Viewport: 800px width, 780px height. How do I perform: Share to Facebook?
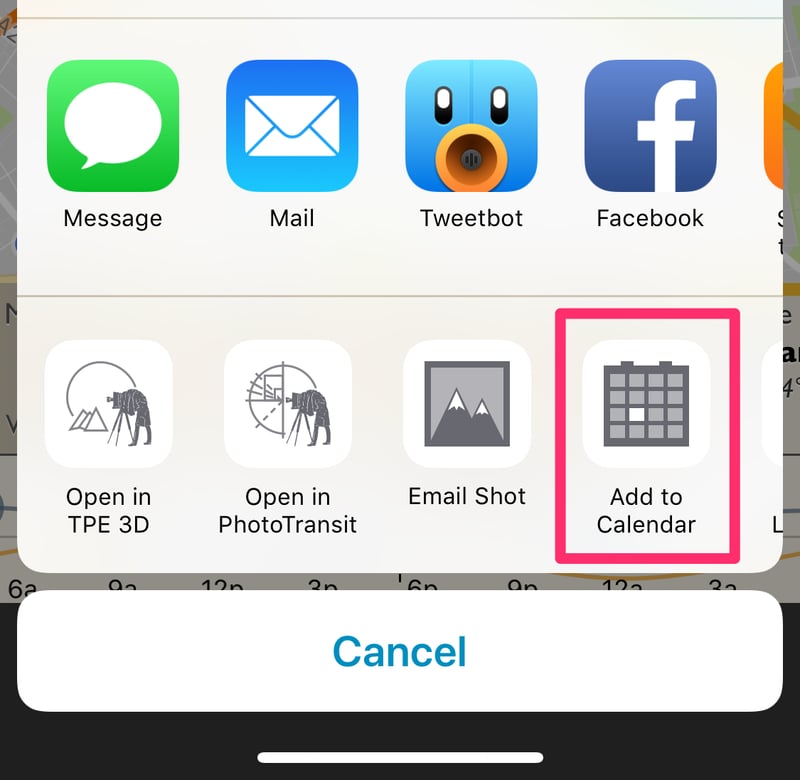tap(650, 126)
